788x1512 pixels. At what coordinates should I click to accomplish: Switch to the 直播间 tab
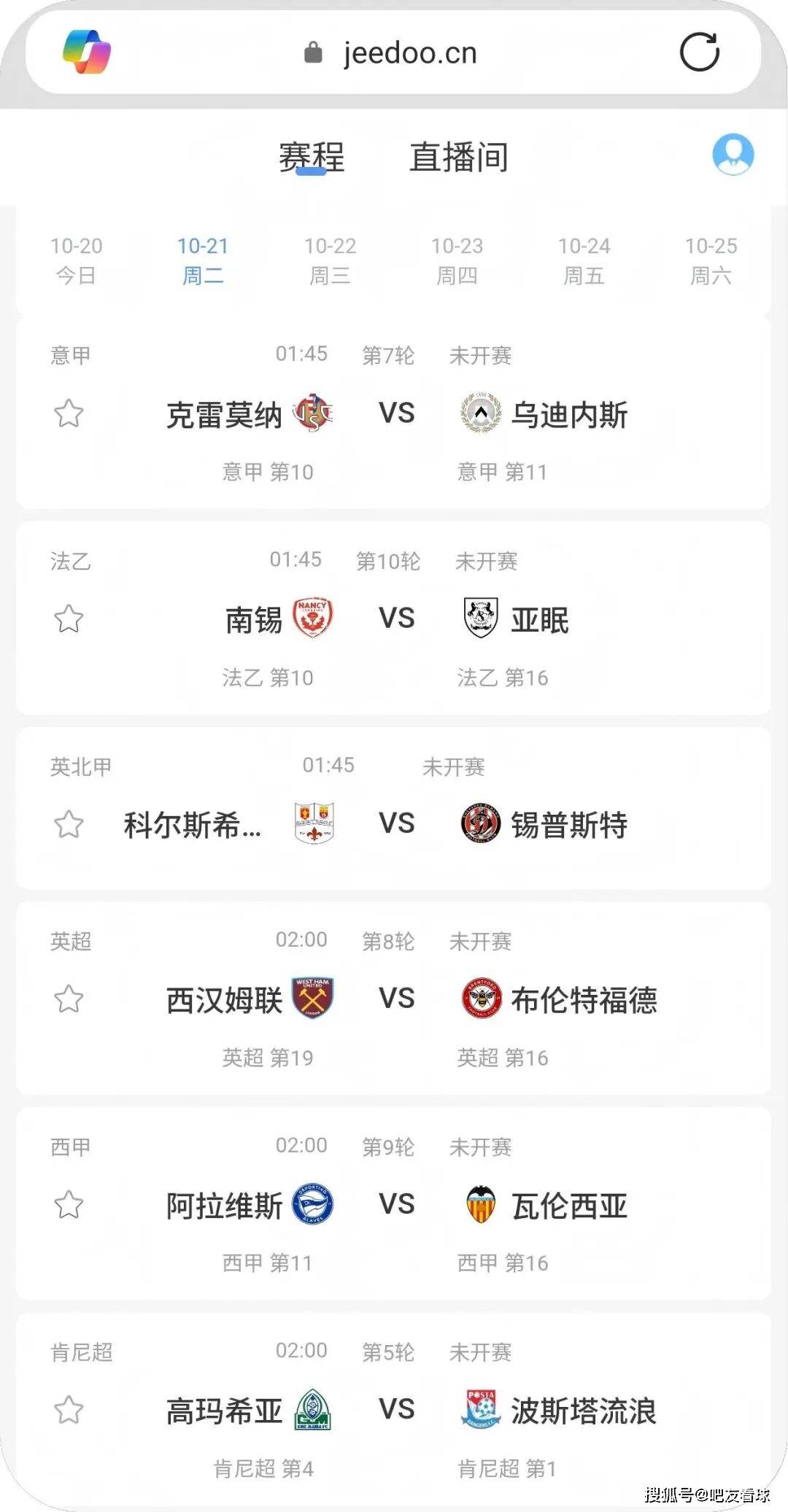tap(458, 157)
